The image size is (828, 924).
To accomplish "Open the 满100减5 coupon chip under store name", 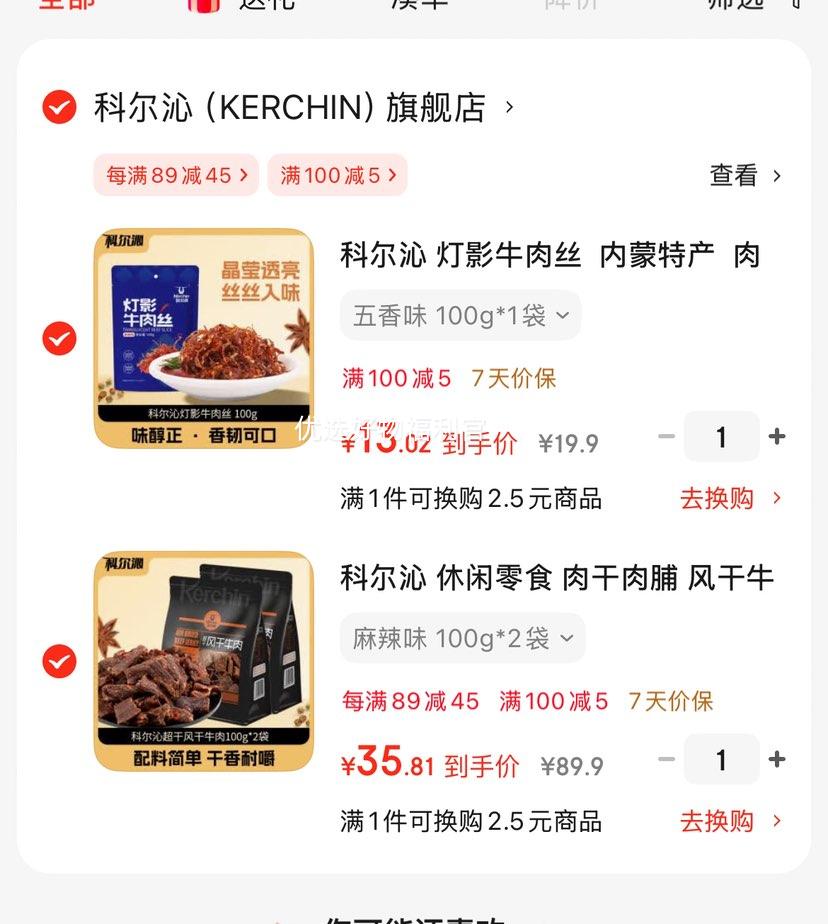I will pos(338,176).
